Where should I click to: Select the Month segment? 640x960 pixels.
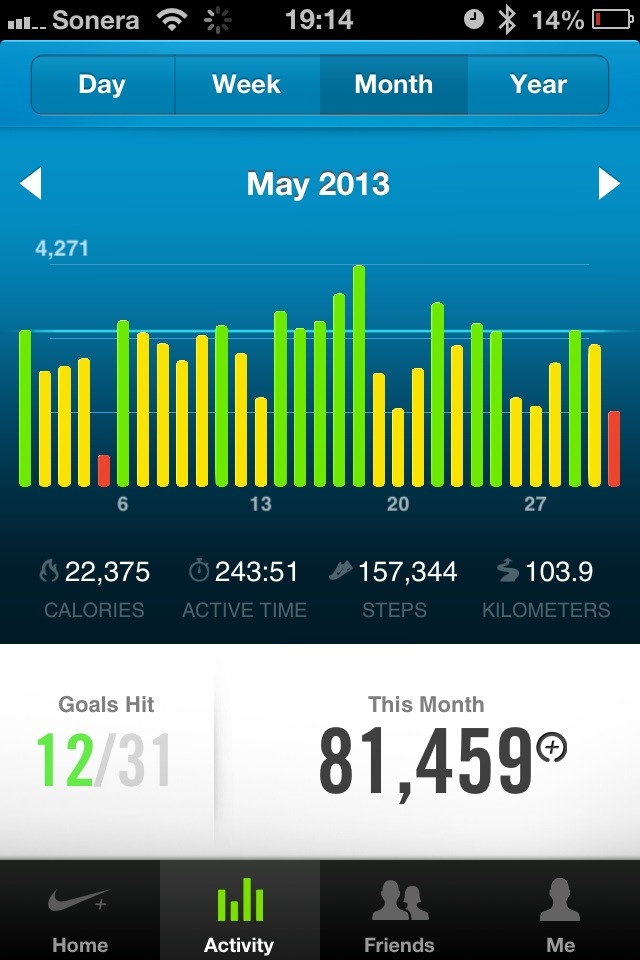[393, 85]
